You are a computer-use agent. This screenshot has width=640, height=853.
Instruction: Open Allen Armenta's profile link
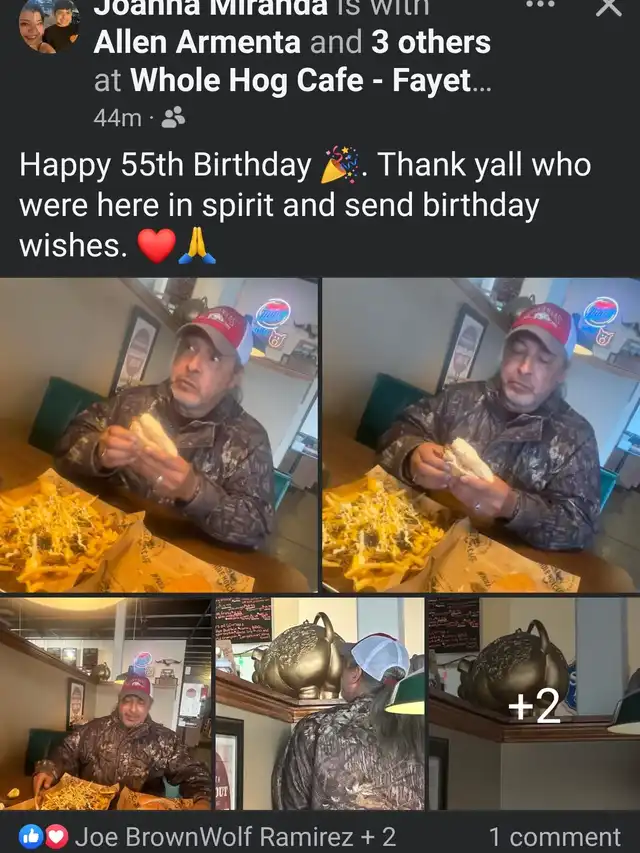[x=197, y=42]
